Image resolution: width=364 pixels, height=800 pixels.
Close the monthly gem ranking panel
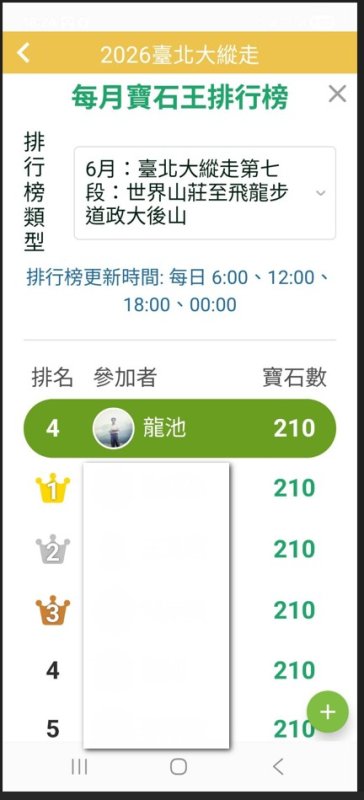(x=337, y=94)
